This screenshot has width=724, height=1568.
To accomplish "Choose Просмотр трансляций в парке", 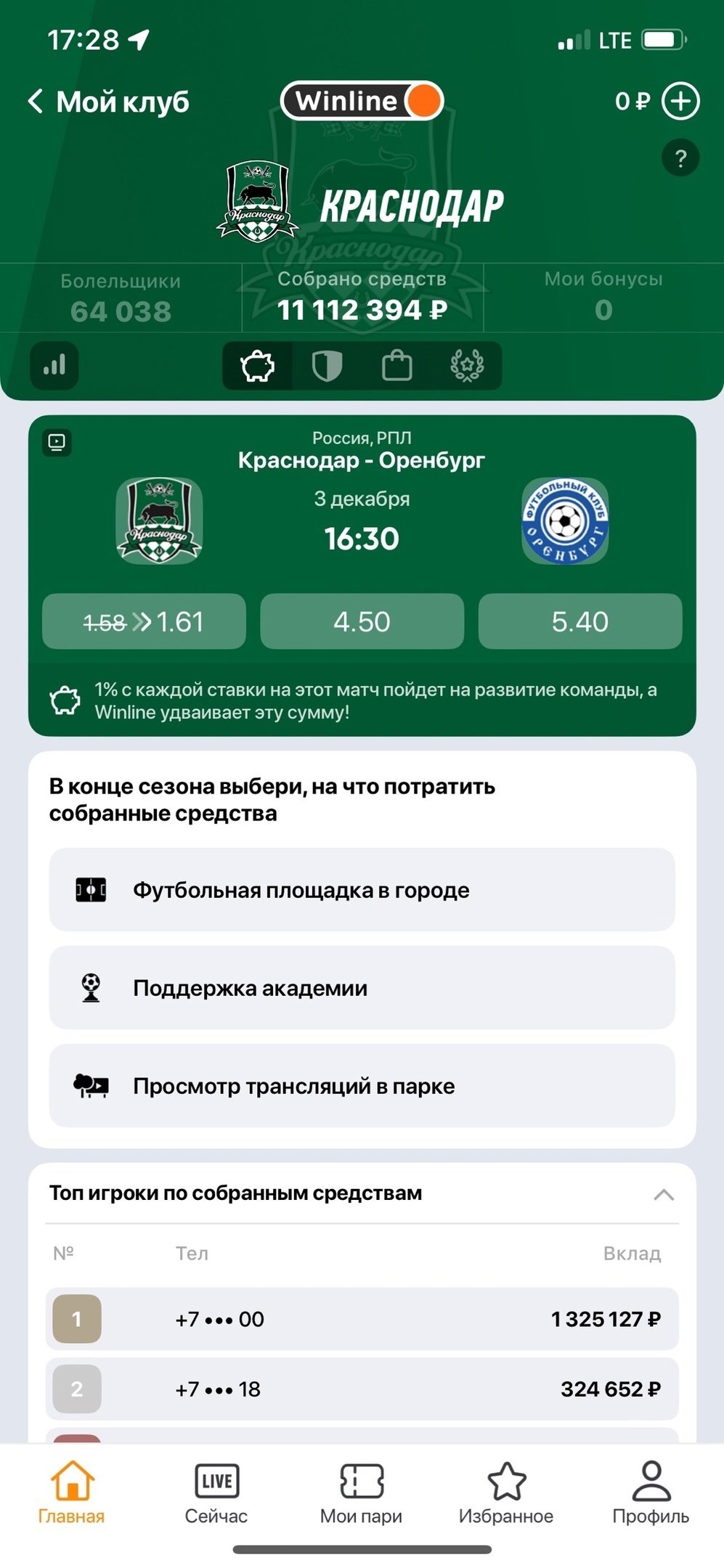I will pyautogui.click(x=362, y=1086).
